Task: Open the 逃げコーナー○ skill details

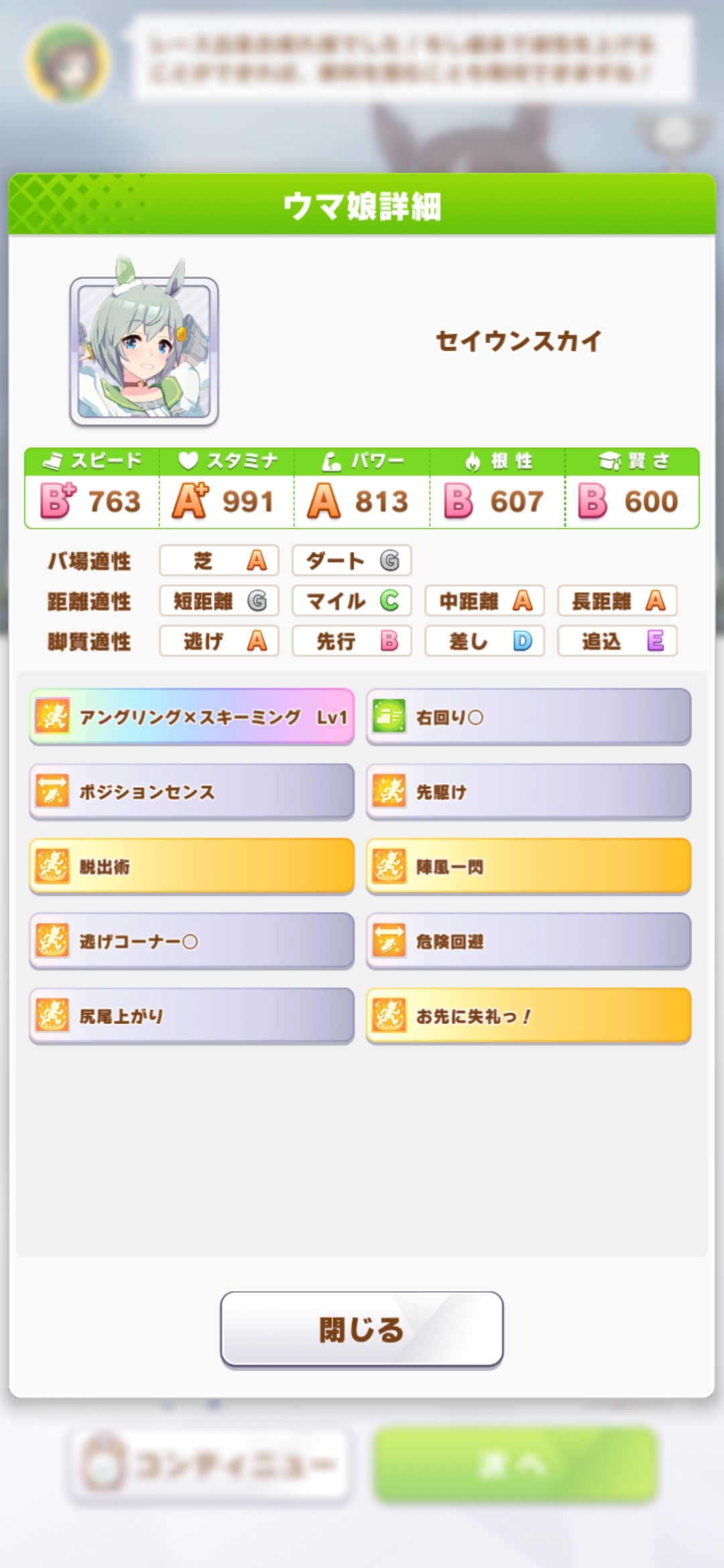Action: (192, 941)
